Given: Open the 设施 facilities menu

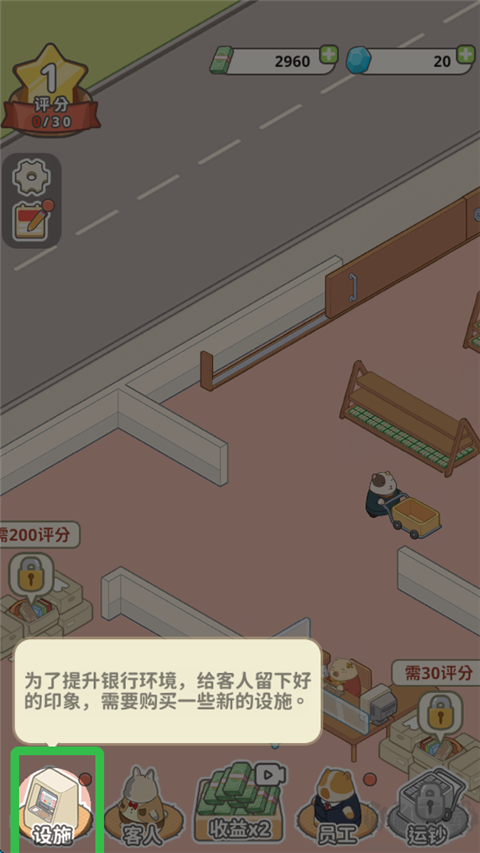Looking at the screenshot, I should (57, 802).
